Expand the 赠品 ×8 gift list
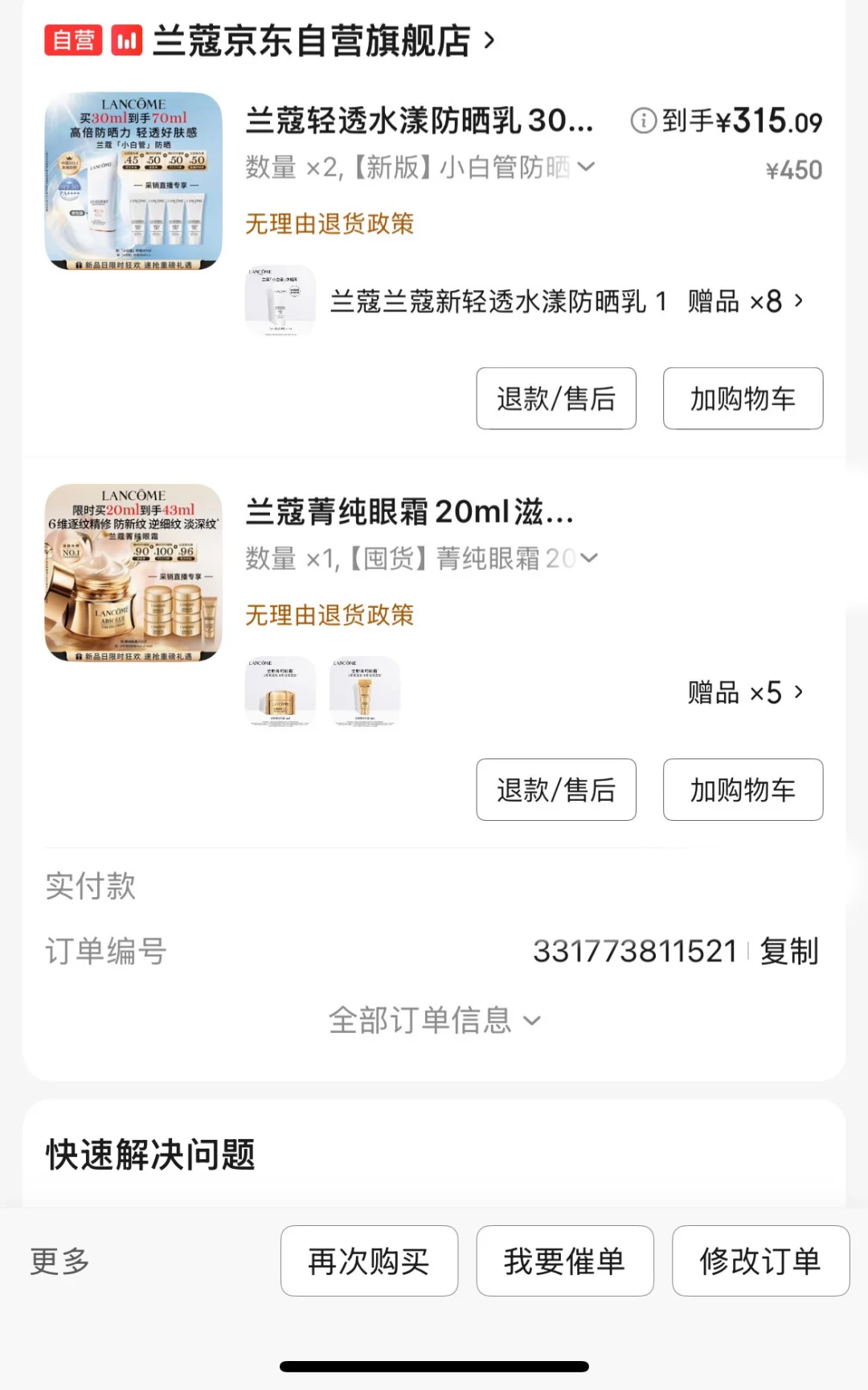 pyautogui.click(x=744, y=301)
